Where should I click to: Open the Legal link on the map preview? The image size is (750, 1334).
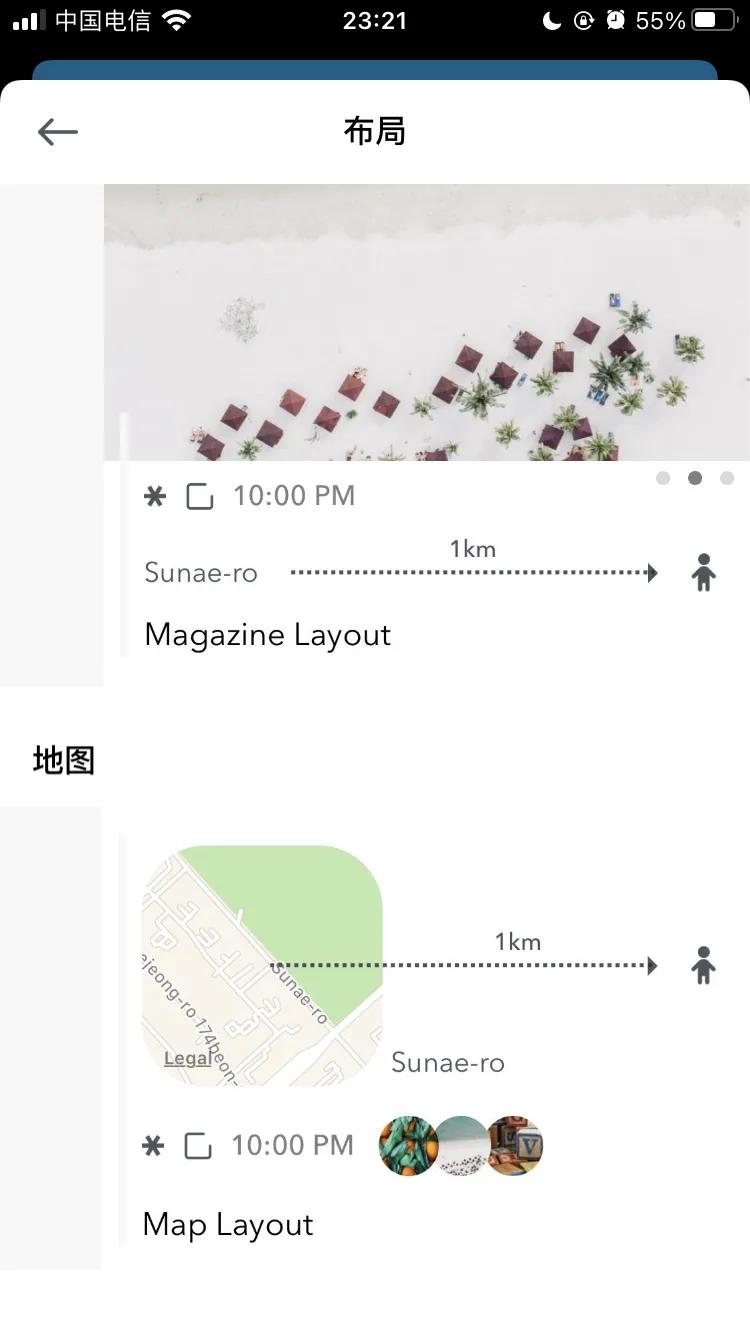click(188, 1059)
